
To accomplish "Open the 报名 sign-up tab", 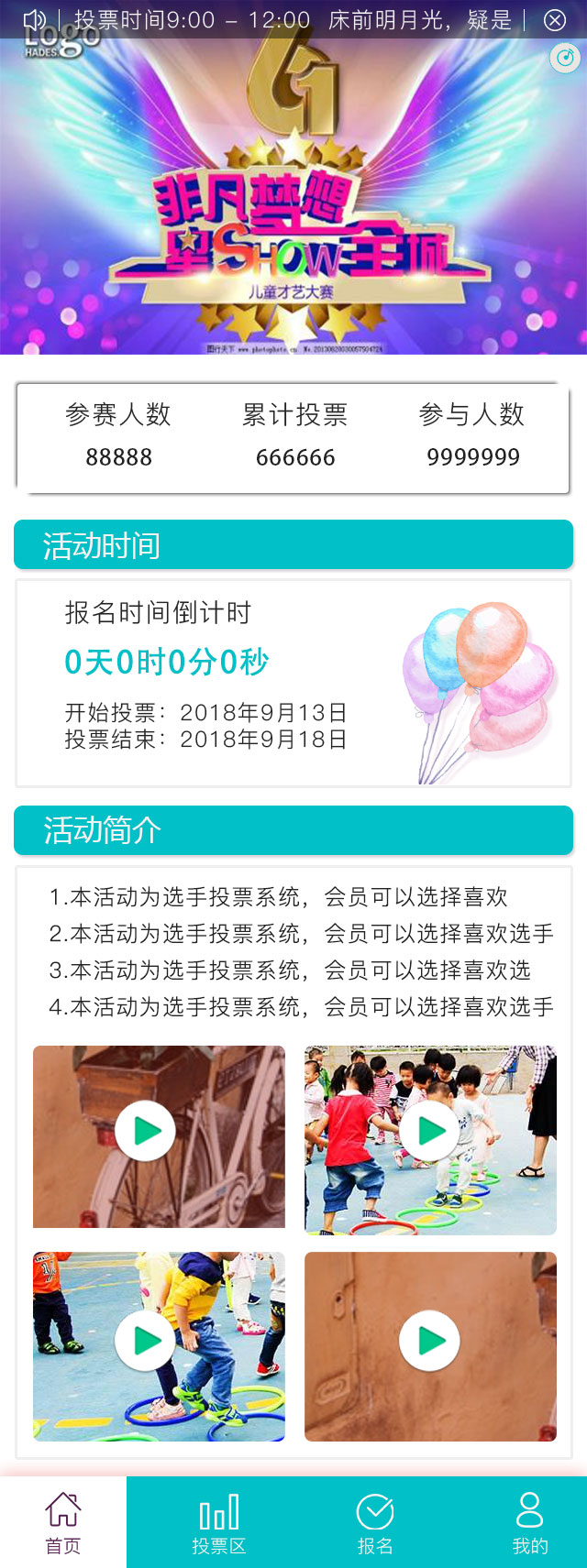I will (x=374, y=1522).
